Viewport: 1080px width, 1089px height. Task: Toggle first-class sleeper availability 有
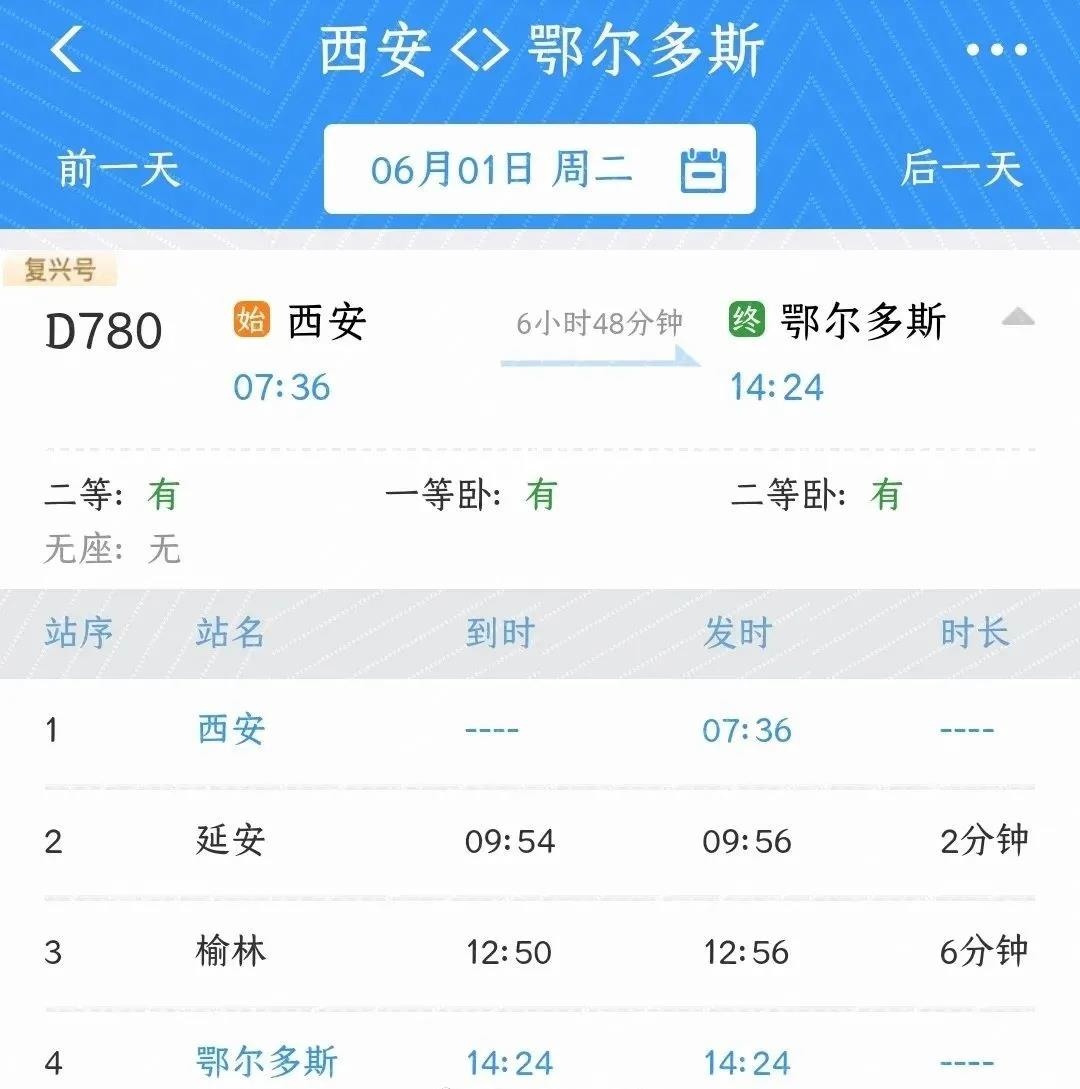pos(540,492)
